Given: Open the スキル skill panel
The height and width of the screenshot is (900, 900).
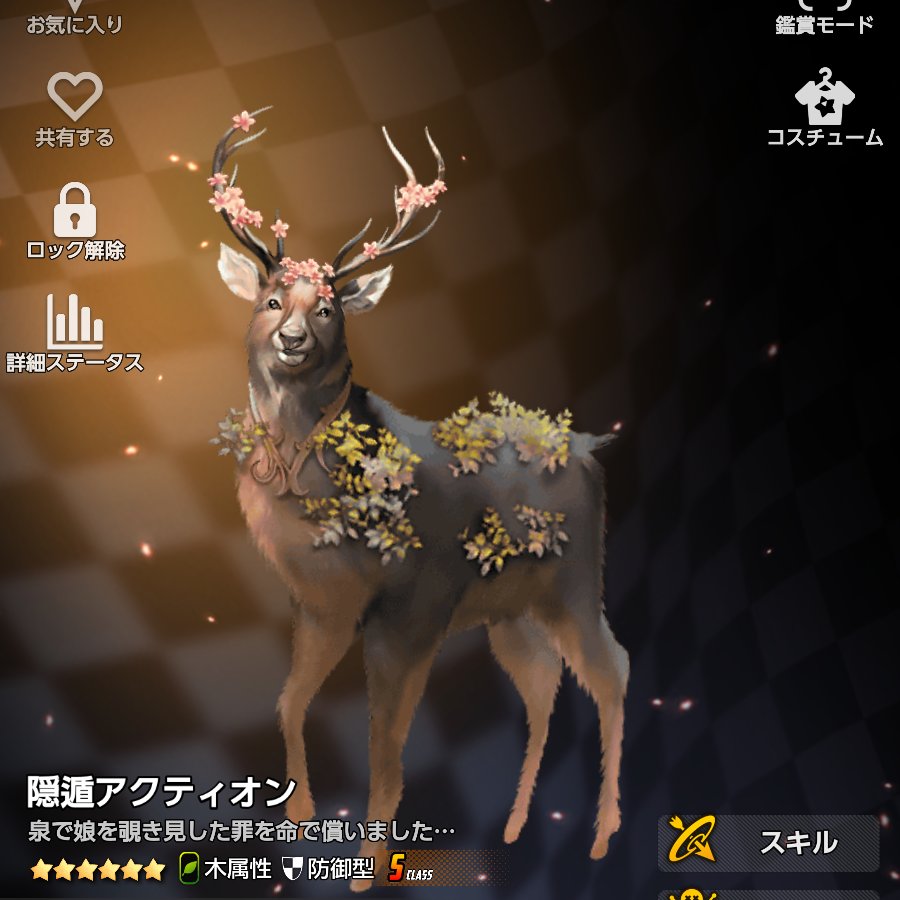Looking at the screenshot, I should coord(768,842).
